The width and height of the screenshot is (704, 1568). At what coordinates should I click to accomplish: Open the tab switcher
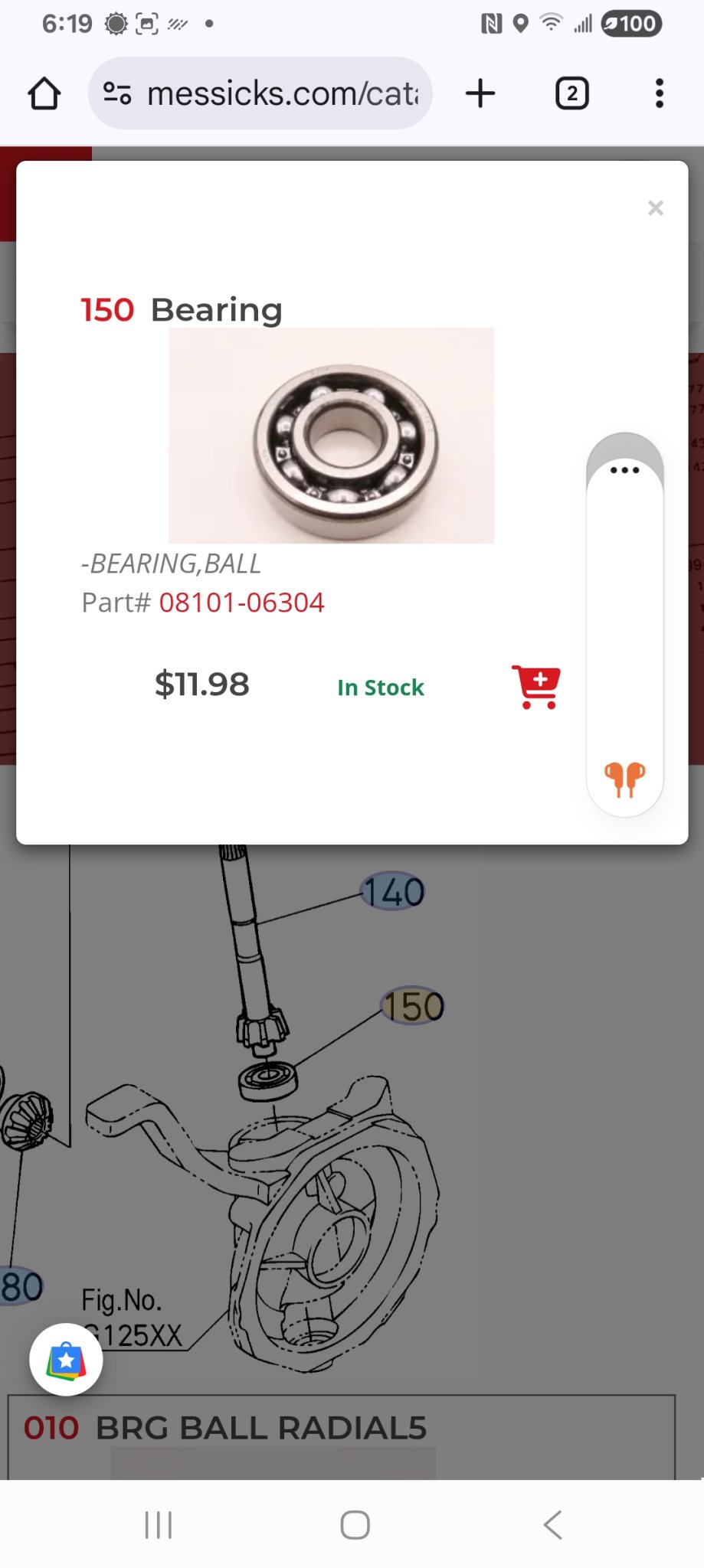tap(571, 94)
